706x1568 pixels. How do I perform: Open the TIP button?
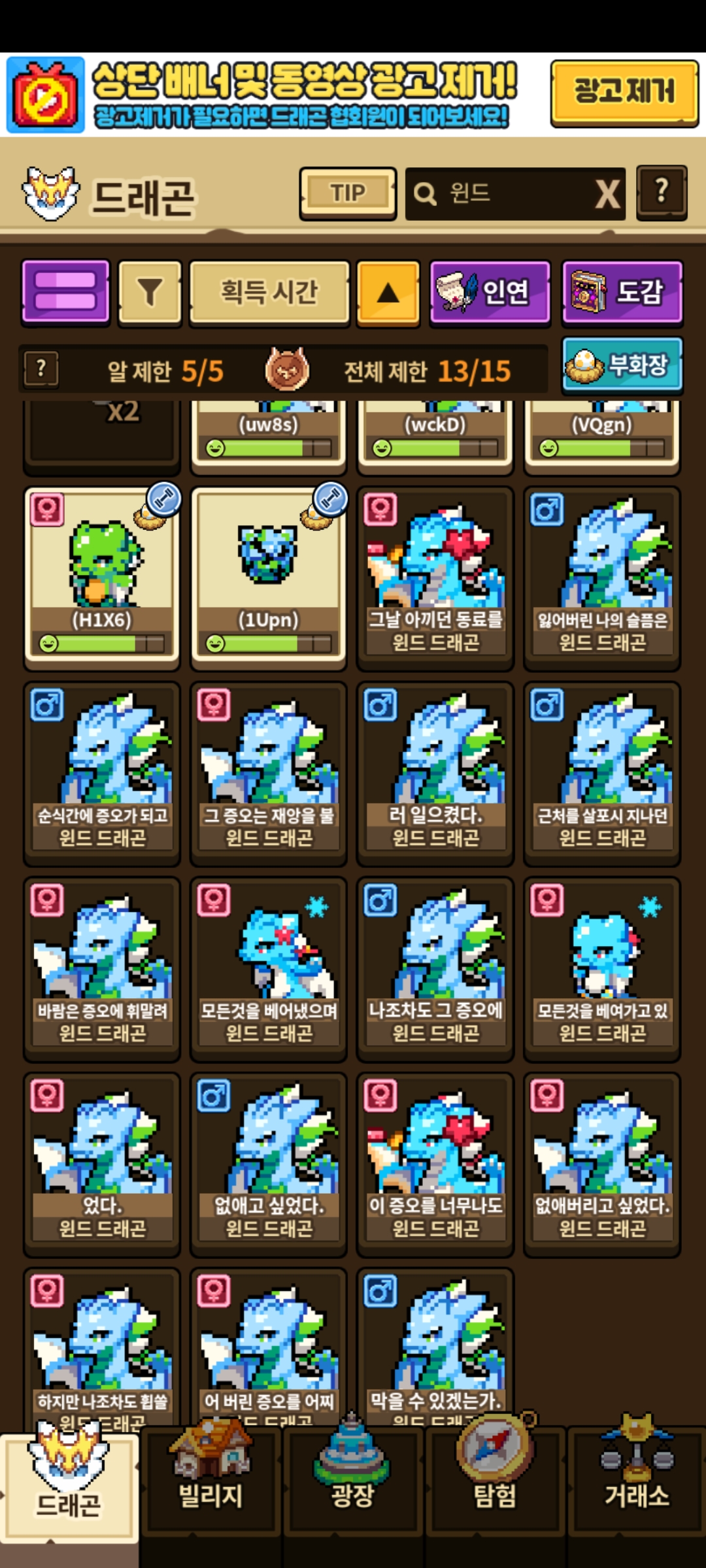coord(348,193)
